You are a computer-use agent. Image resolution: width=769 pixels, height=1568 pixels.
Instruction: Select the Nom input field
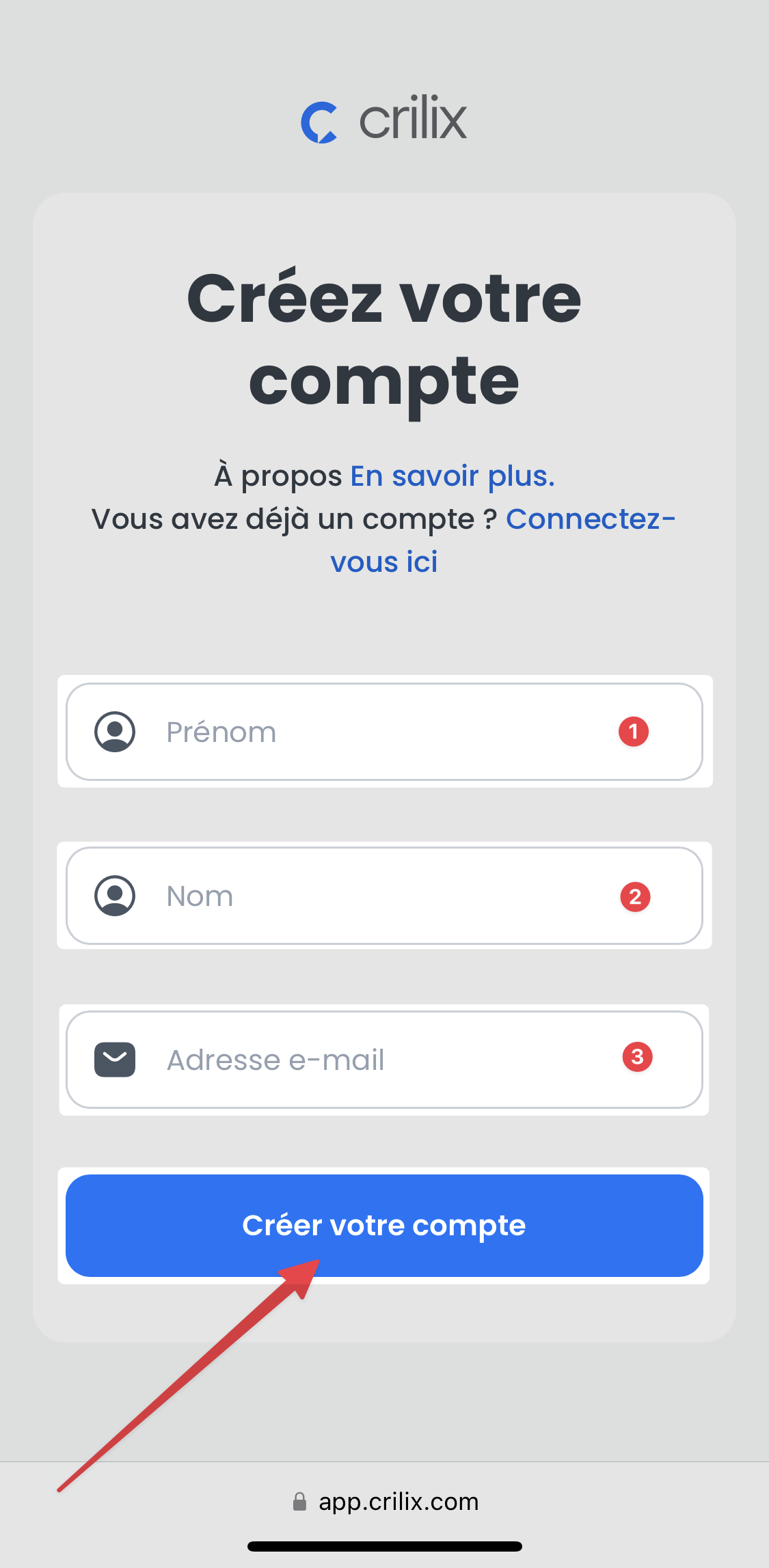384,896
